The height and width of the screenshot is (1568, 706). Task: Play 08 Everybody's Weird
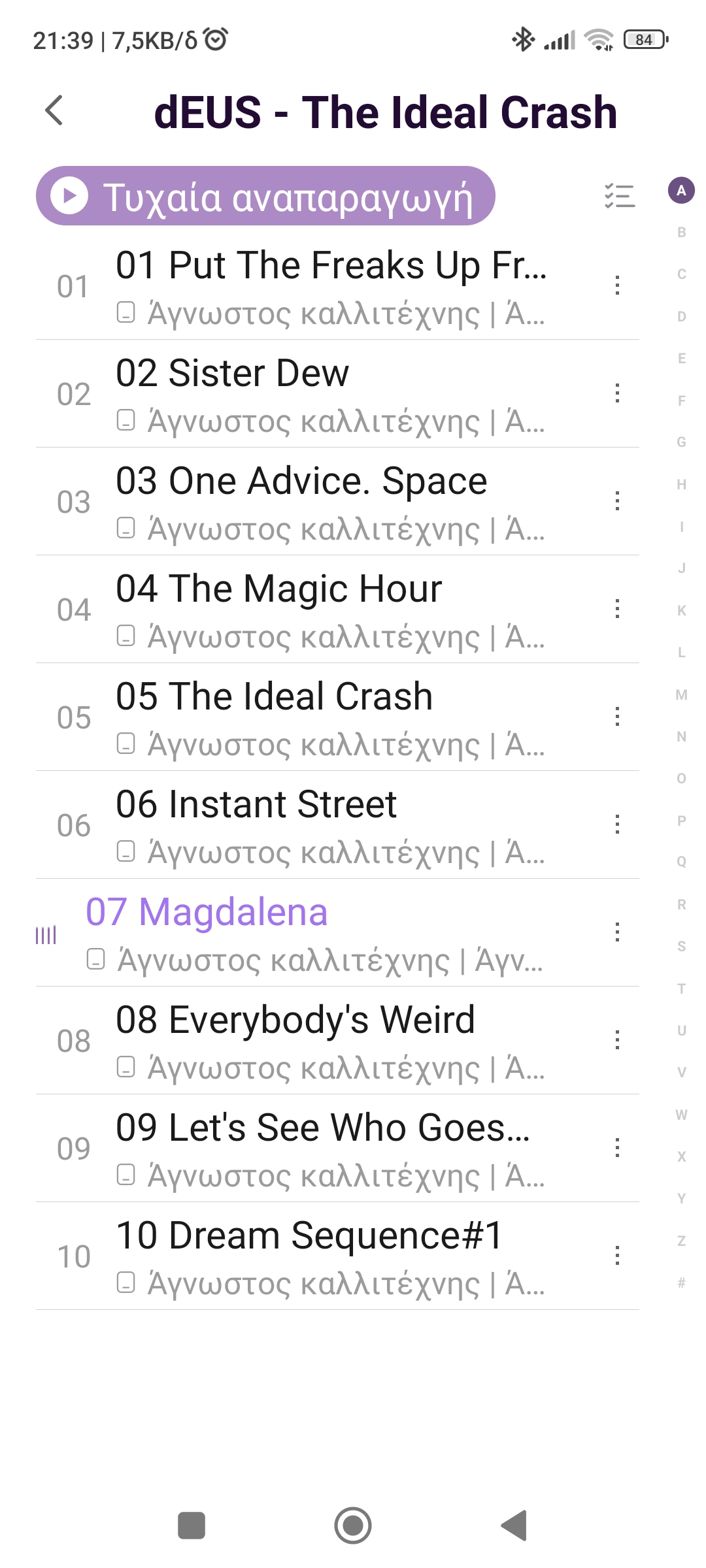[x=331, y=1041]
